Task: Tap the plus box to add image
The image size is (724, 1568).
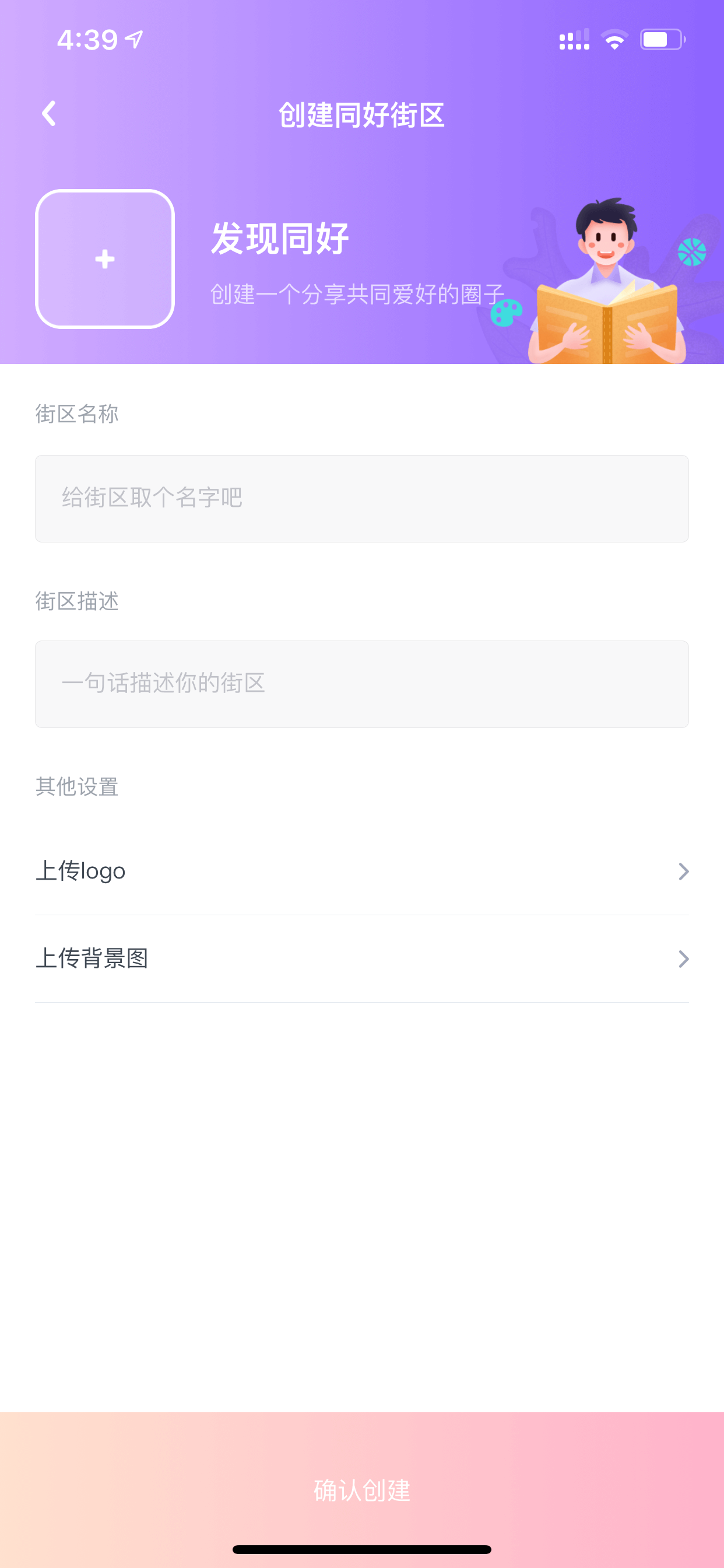Action: click(x=105, y=258)
